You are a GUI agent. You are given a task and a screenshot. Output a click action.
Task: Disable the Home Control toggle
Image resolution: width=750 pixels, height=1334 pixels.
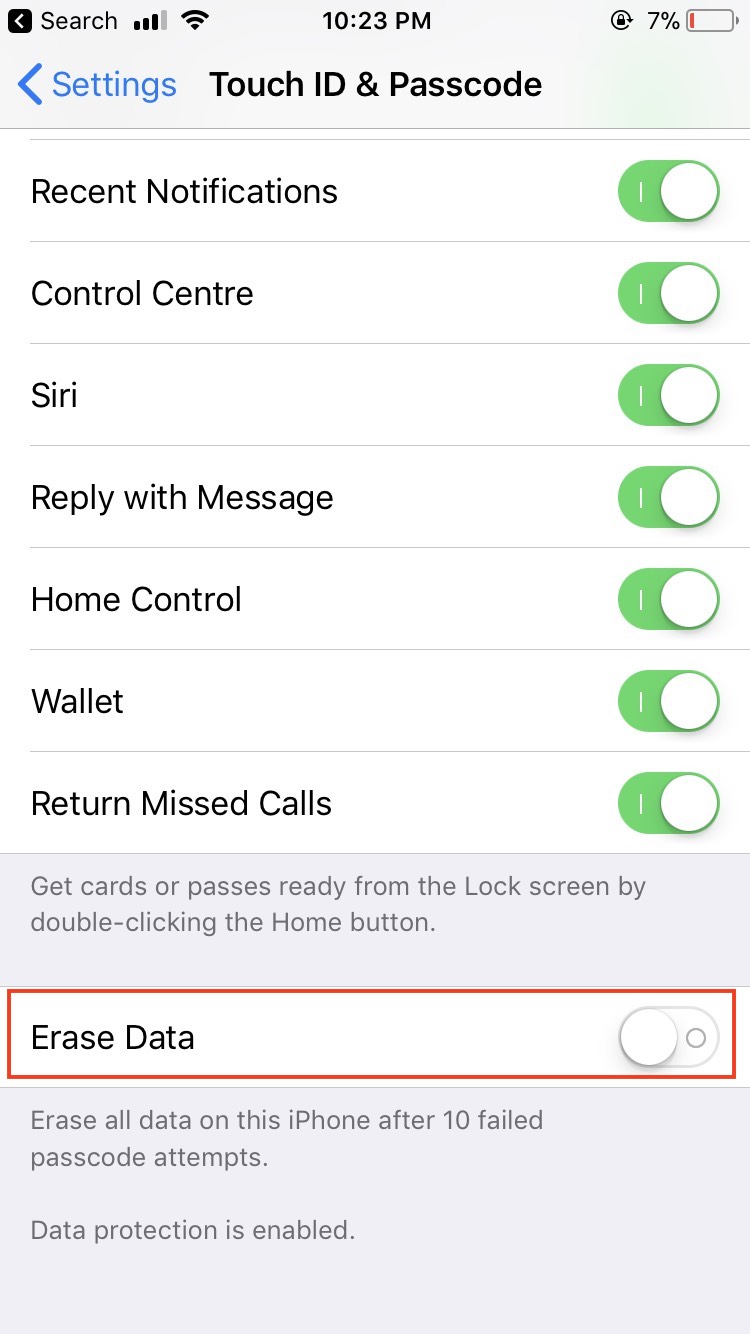(668, 599)
